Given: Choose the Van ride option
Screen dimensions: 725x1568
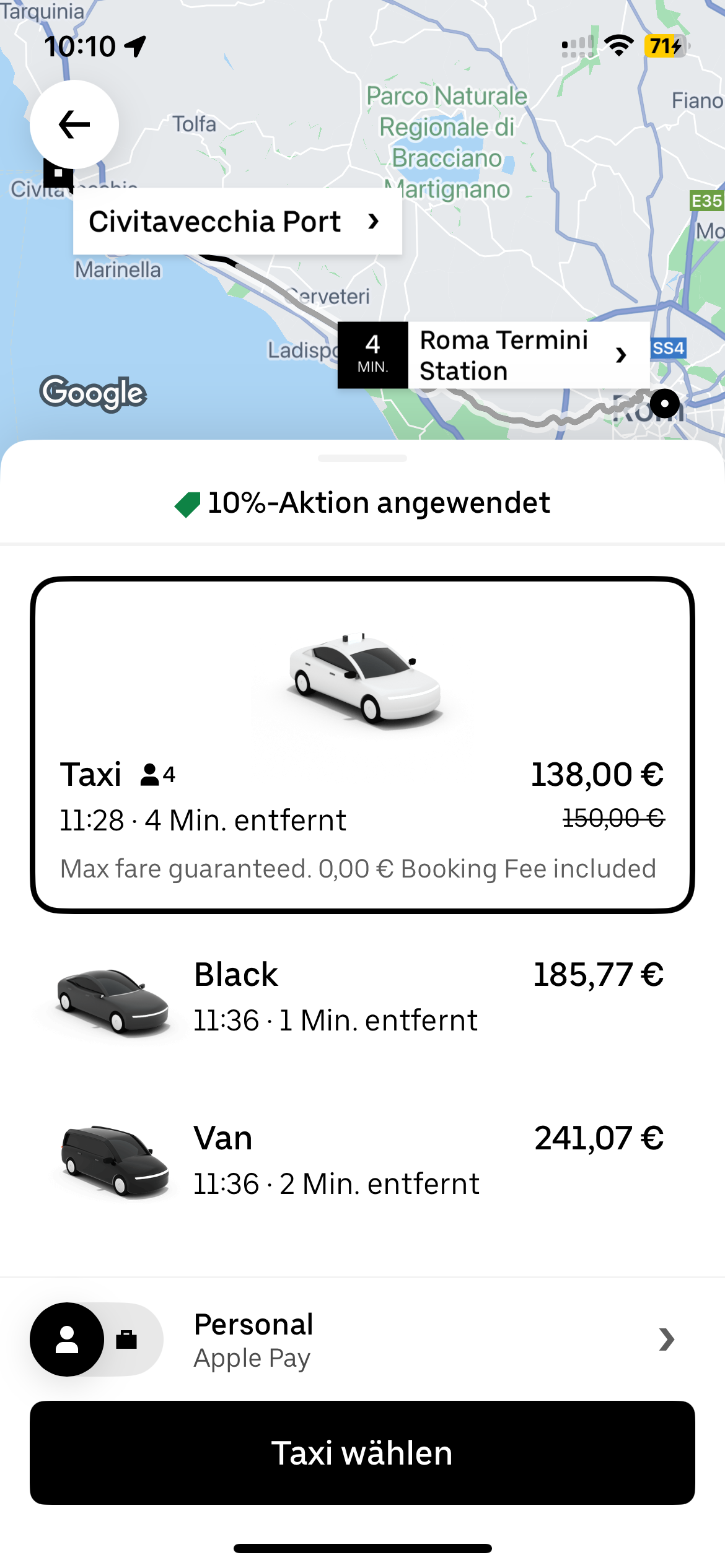Looking at the screenshot, I should [x=362, y=1161].
